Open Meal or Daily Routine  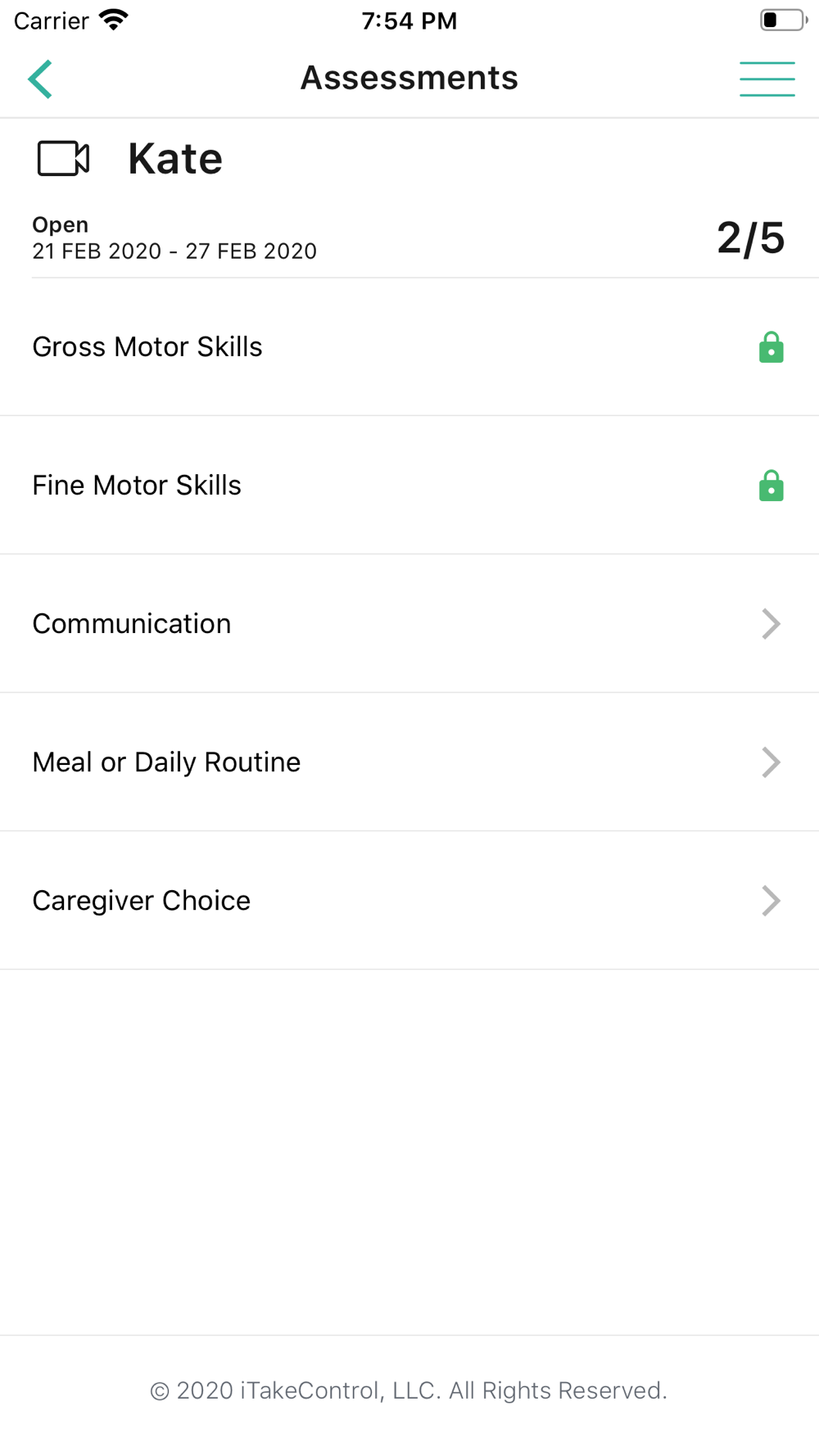coord(409,762)
